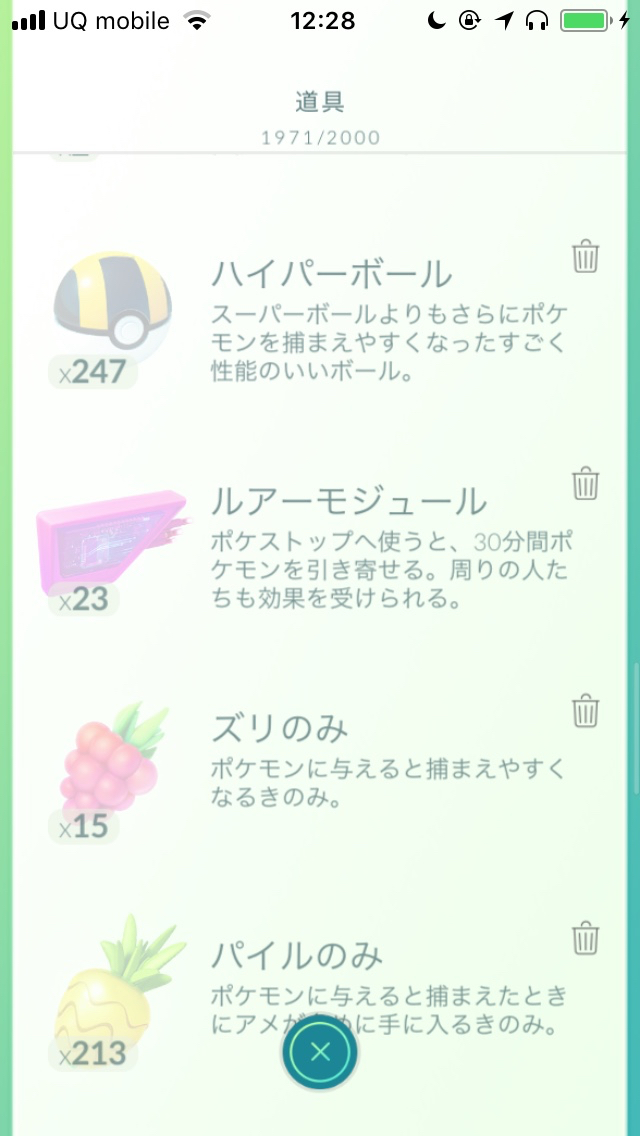Close the item bag with X button
This screenshot has height=1136, width=640.
(x=319, y=1051)
